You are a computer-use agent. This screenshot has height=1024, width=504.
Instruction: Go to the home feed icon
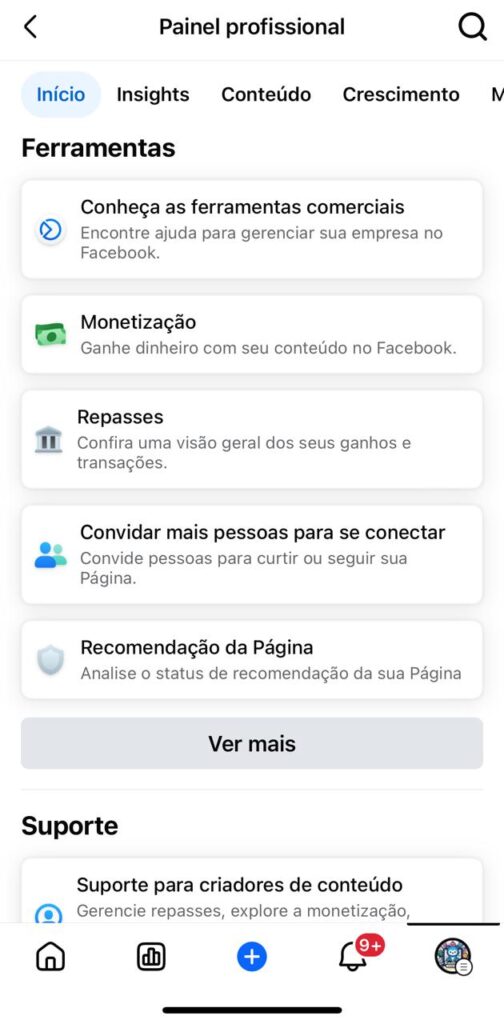50,957
